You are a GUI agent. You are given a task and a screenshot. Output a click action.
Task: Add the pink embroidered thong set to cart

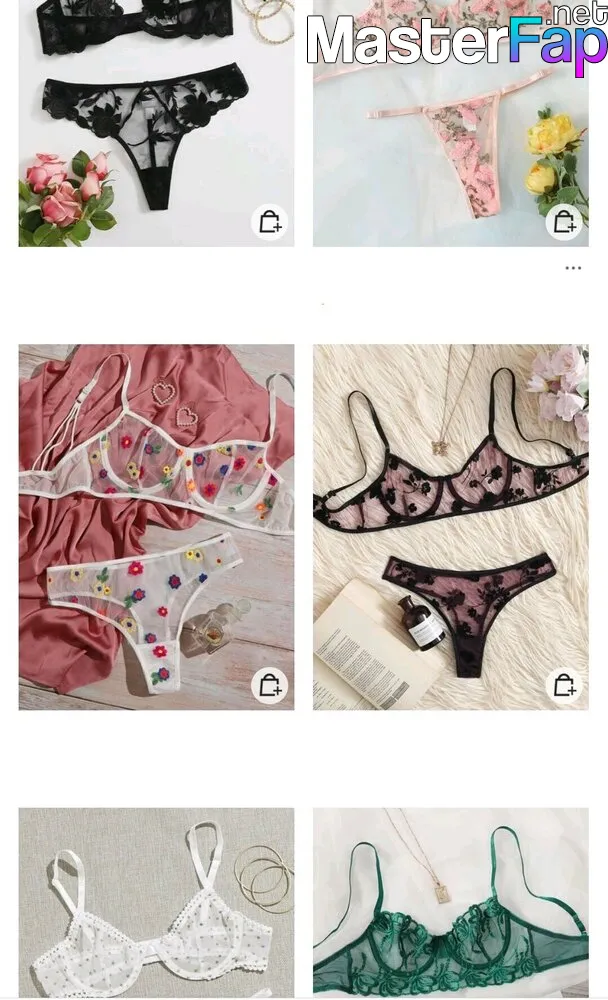564,222
